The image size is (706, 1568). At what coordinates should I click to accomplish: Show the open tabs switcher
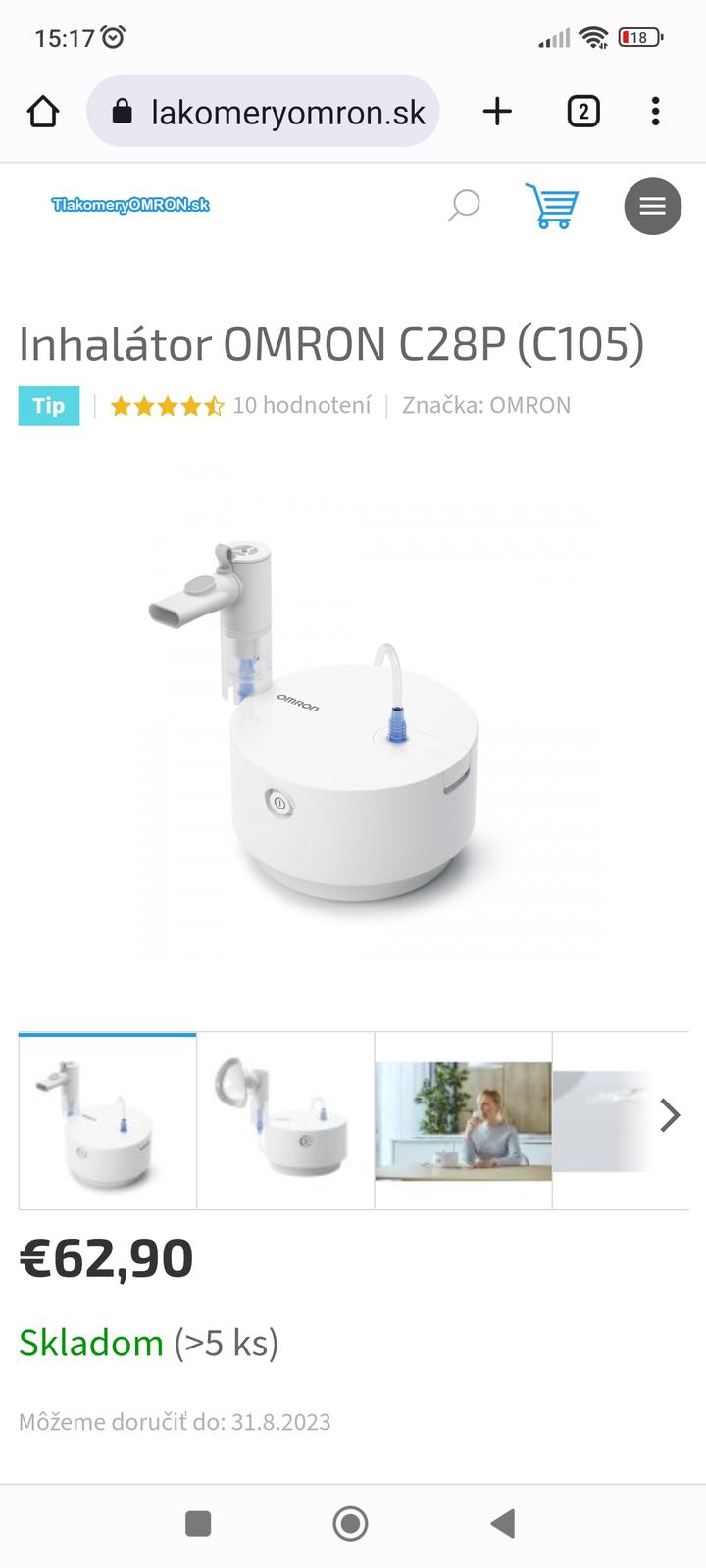(x=583, y=112)
